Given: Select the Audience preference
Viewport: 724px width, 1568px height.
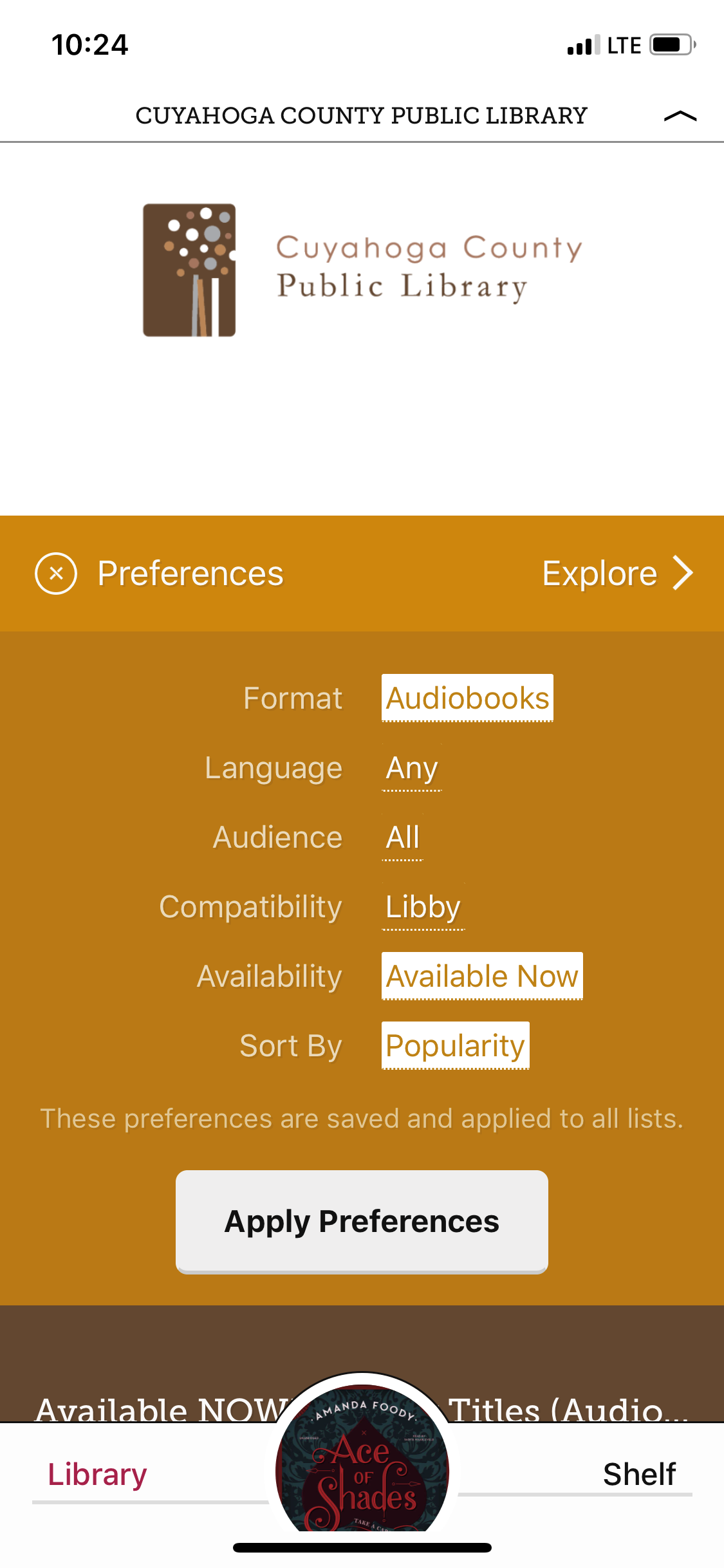Looking at the screenshot, I should click(x=403, y=837).
